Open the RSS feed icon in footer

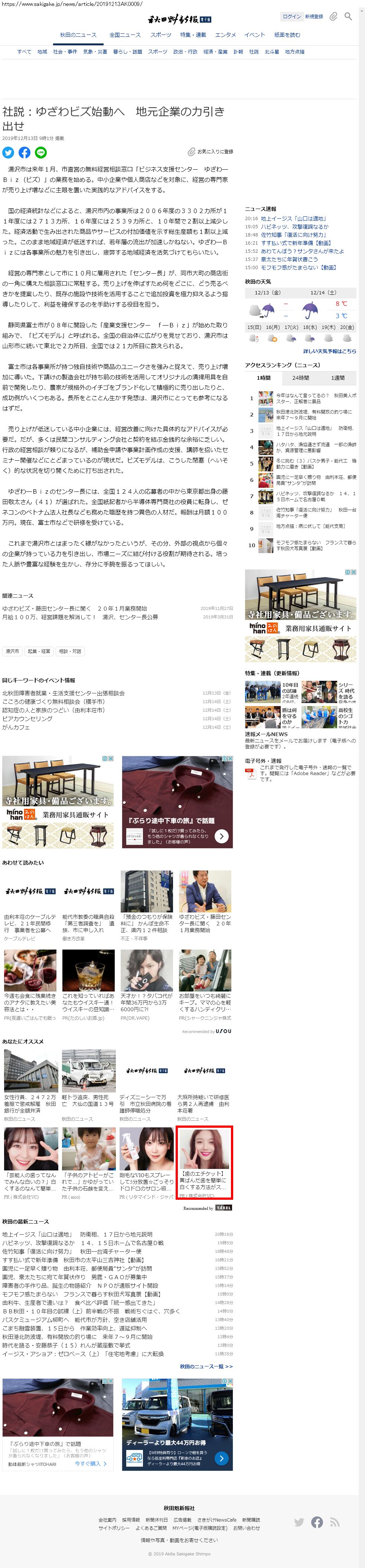click(335, 1522)
